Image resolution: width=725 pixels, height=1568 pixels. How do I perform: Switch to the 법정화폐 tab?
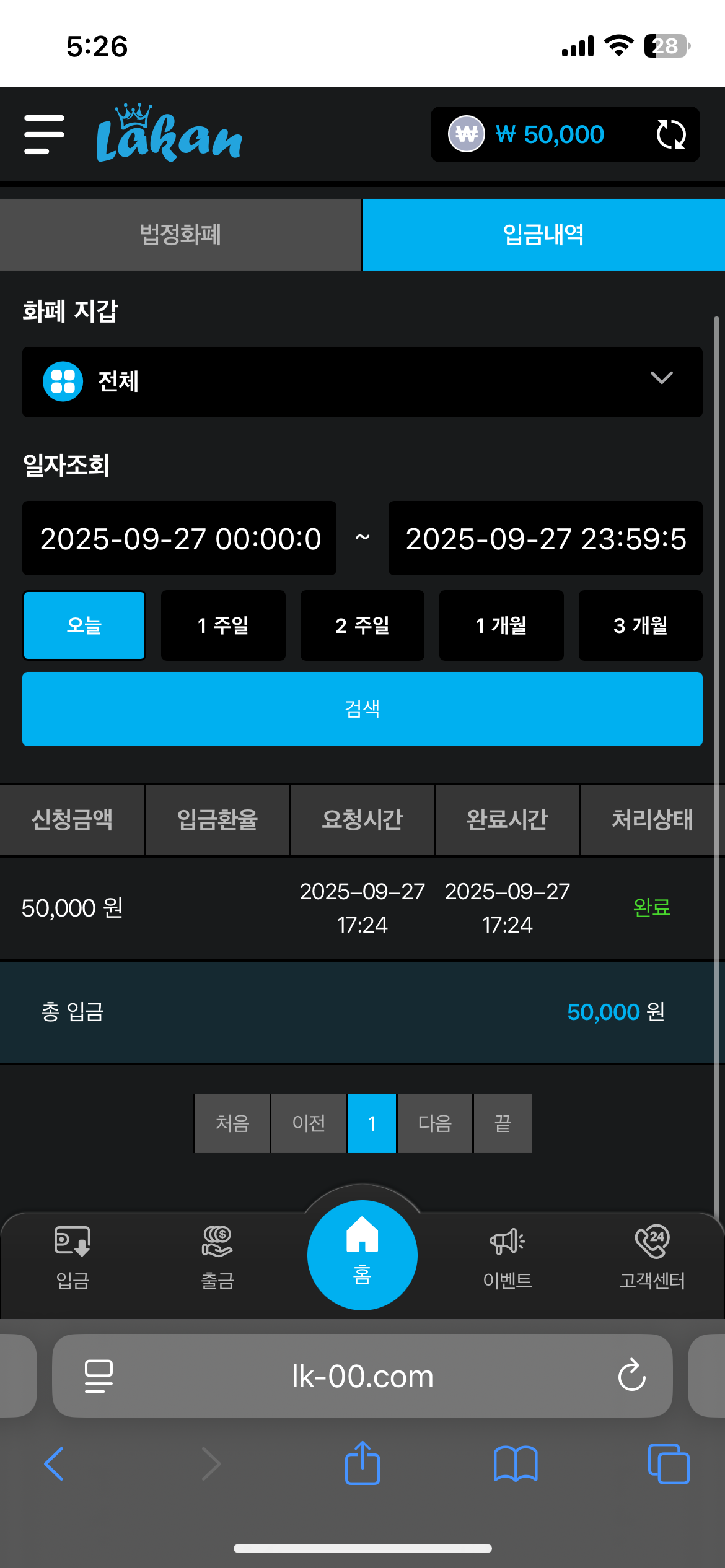click(x=180, y=235)
